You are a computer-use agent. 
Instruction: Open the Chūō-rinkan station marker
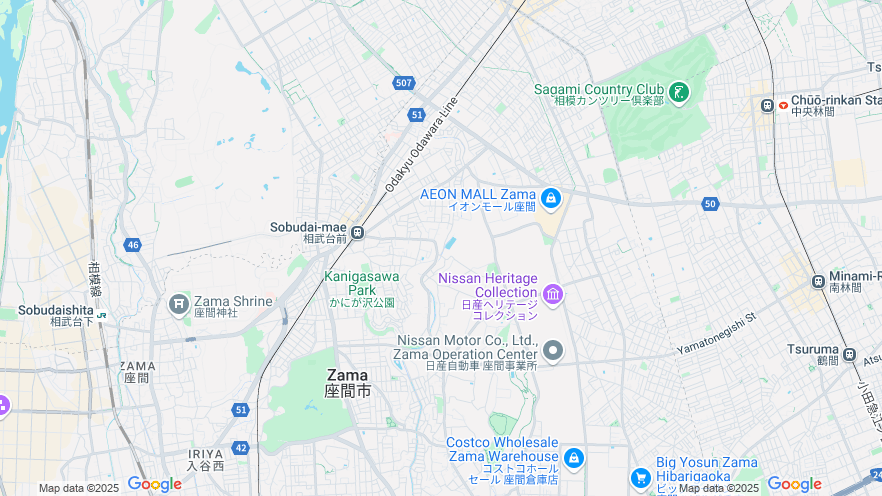[x=768, y=104]
